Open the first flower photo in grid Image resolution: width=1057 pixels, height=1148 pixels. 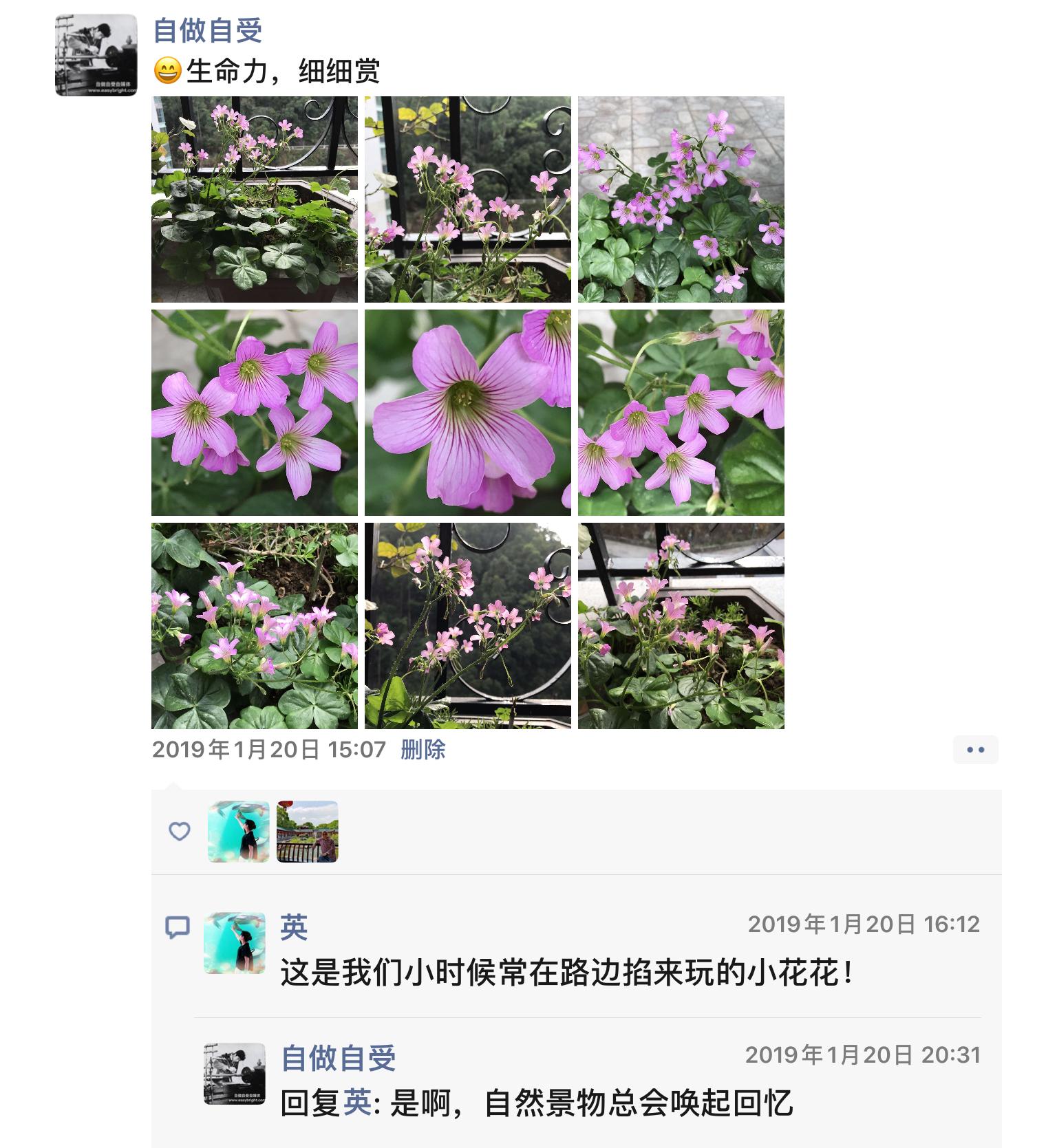coord(254,199)
